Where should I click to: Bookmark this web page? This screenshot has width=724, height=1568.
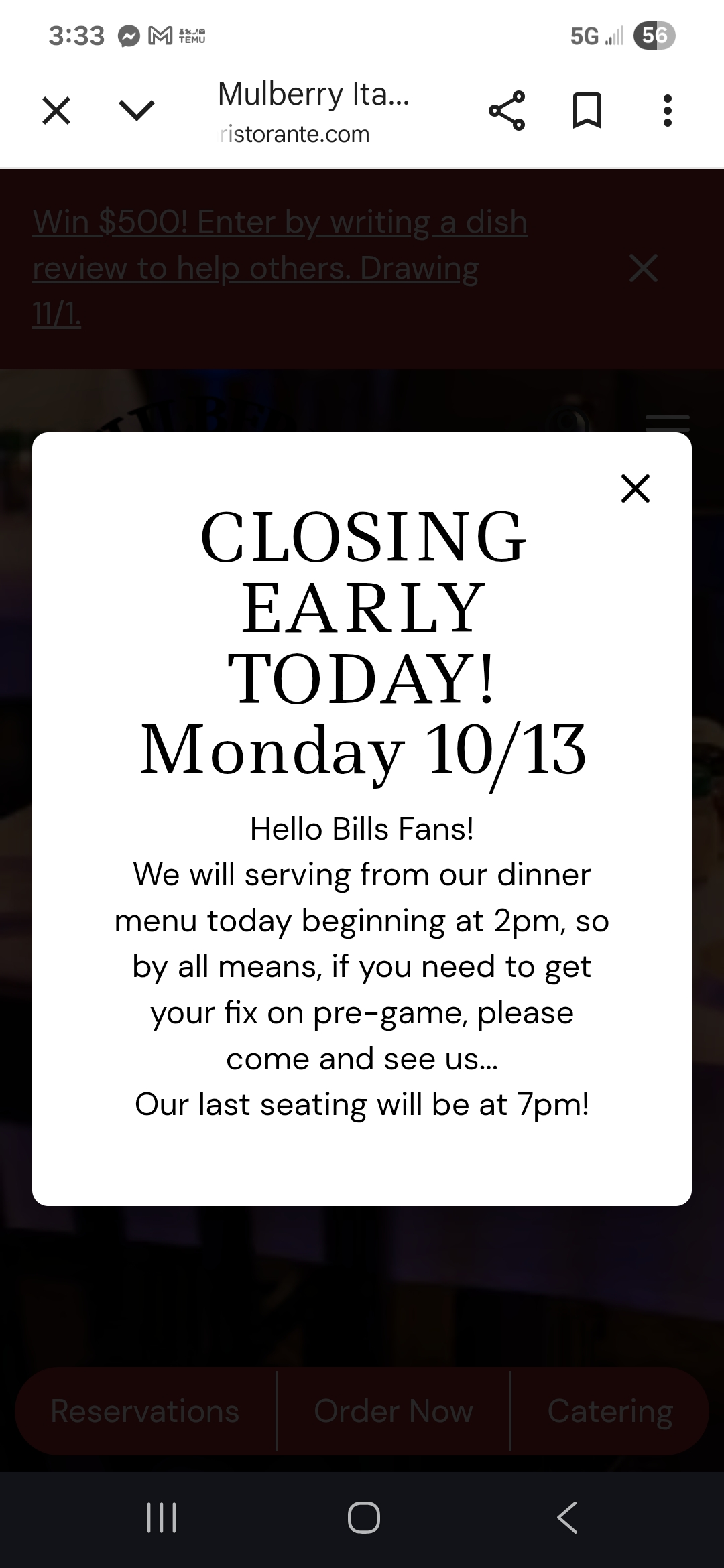pos(587,111)
